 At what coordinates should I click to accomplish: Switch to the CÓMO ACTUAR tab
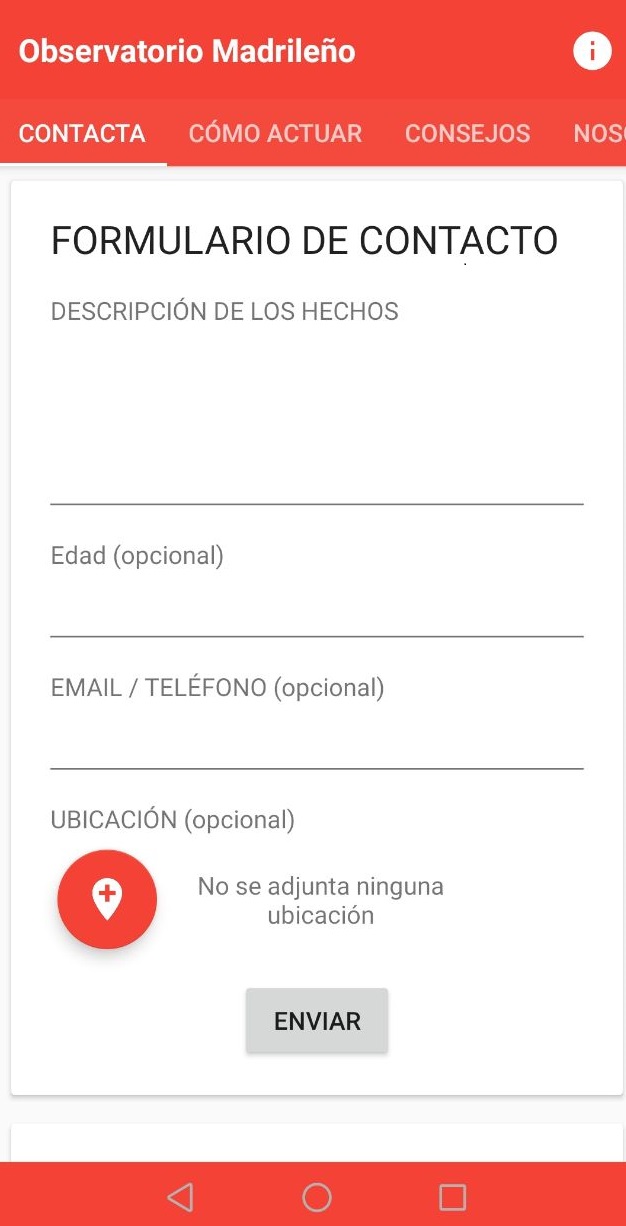pos(275,133)
